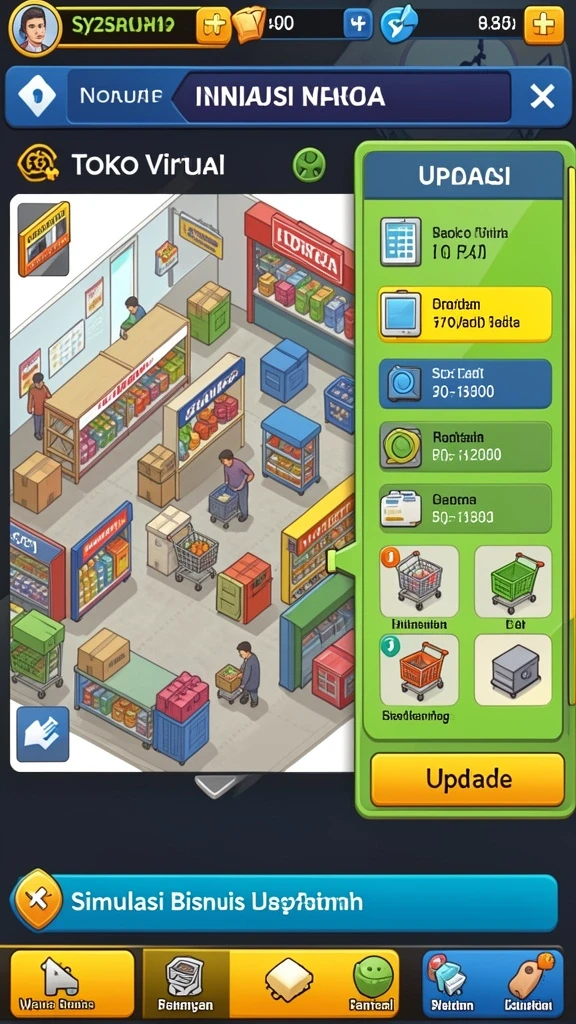Tap the green round icon beside Toko Virtual
The height and width of the screenshot is (1024, 576).
tap(309, 164)
